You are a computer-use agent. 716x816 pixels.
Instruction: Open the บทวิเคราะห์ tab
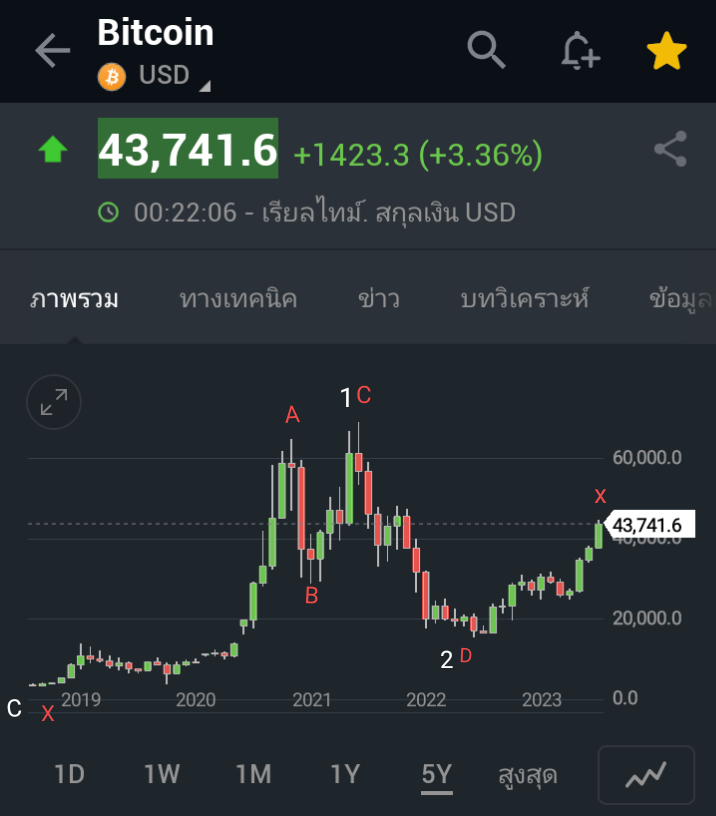click(525, 298)
